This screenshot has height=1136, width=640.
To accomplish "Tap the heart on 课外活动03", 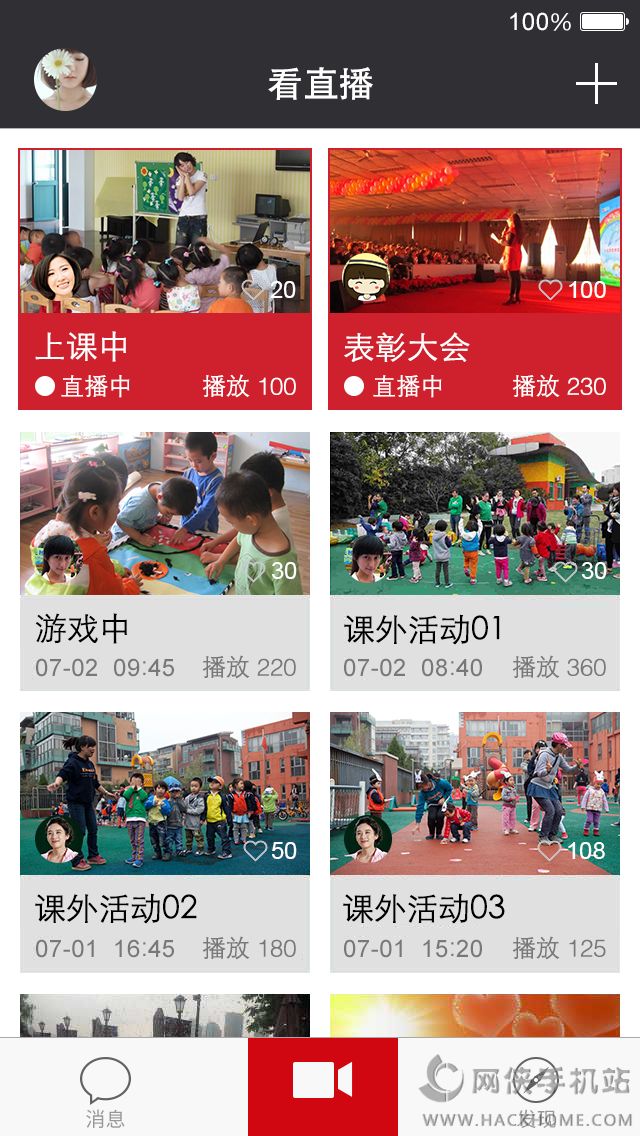I will [x=550, y=851].
